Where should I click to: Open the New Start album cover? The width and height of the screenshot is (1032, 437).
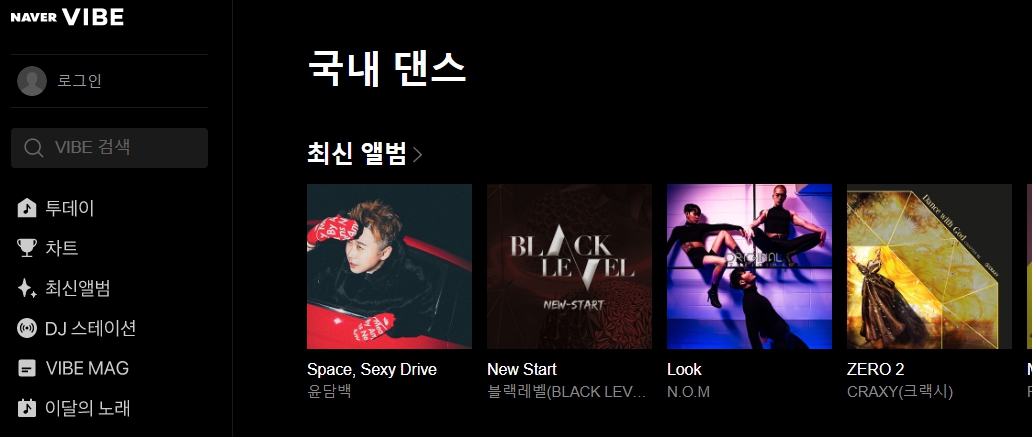tap(569, 266)
